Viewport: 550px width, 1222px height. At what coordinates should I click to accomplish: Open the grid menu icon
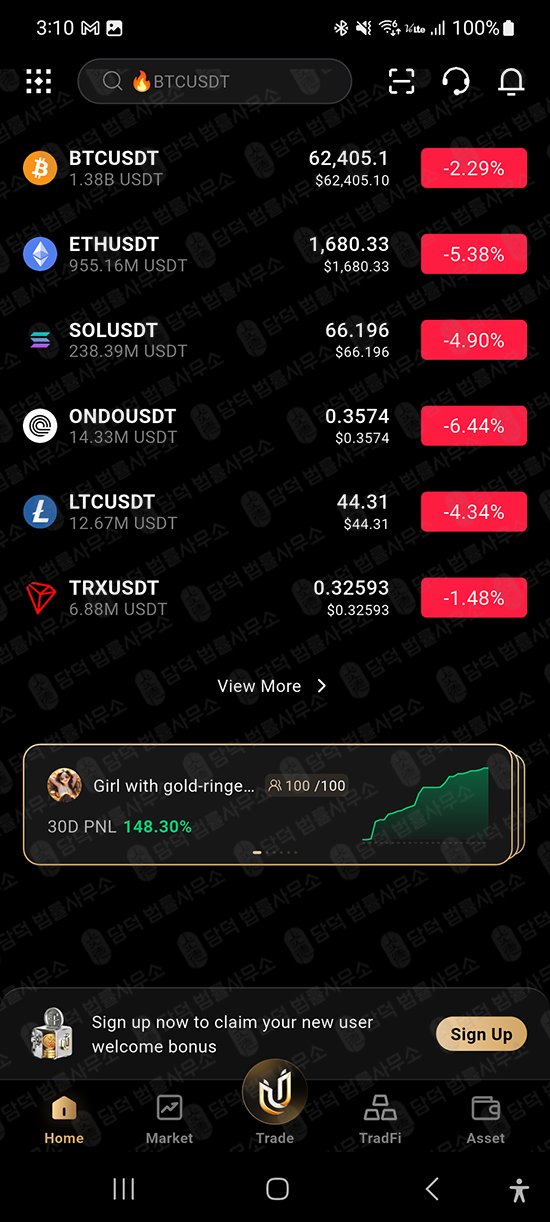[x=38, y=81]
